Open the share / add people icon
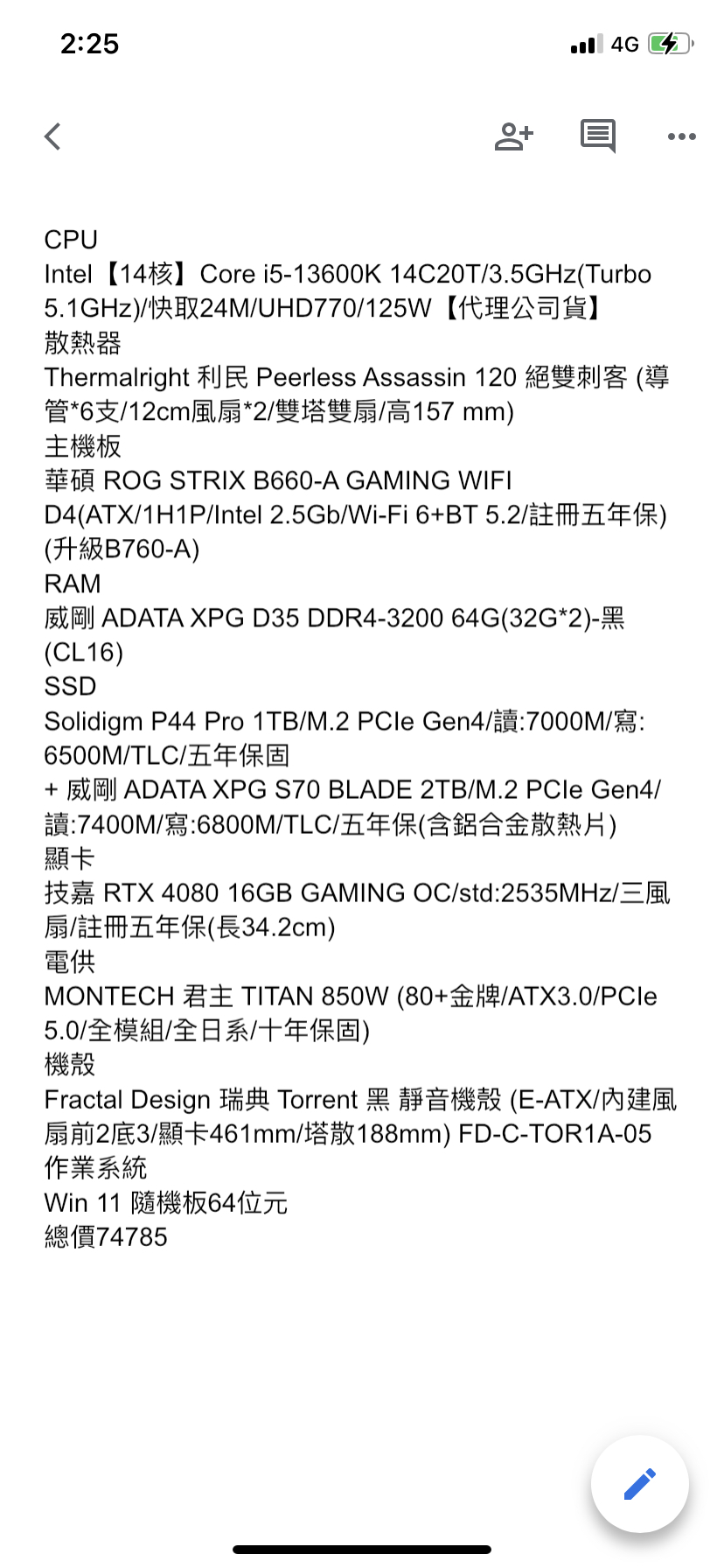The width and height of the screenshot is (724, 1568). tap(513, 136)
